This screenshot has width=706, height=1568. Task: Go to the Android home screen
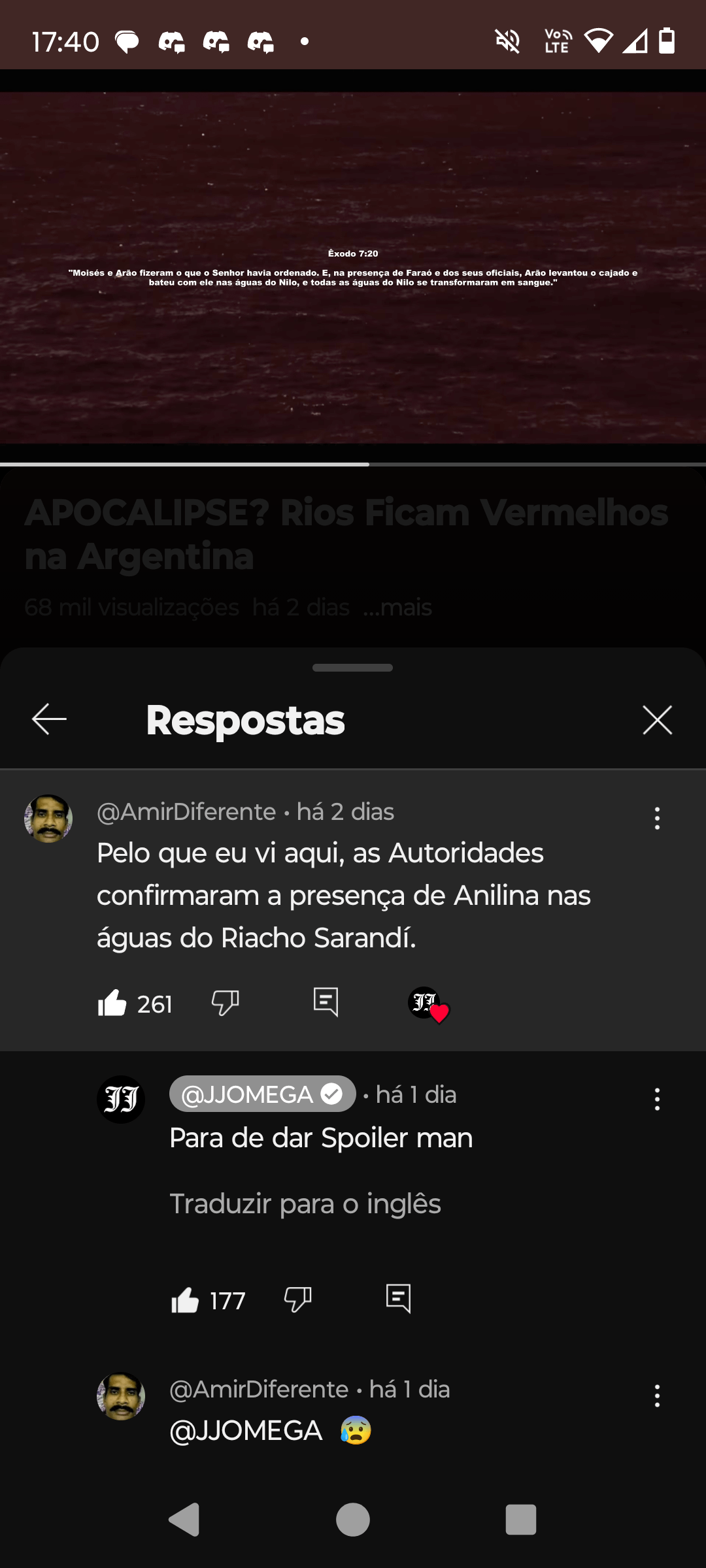click(x=353, y=1520)
